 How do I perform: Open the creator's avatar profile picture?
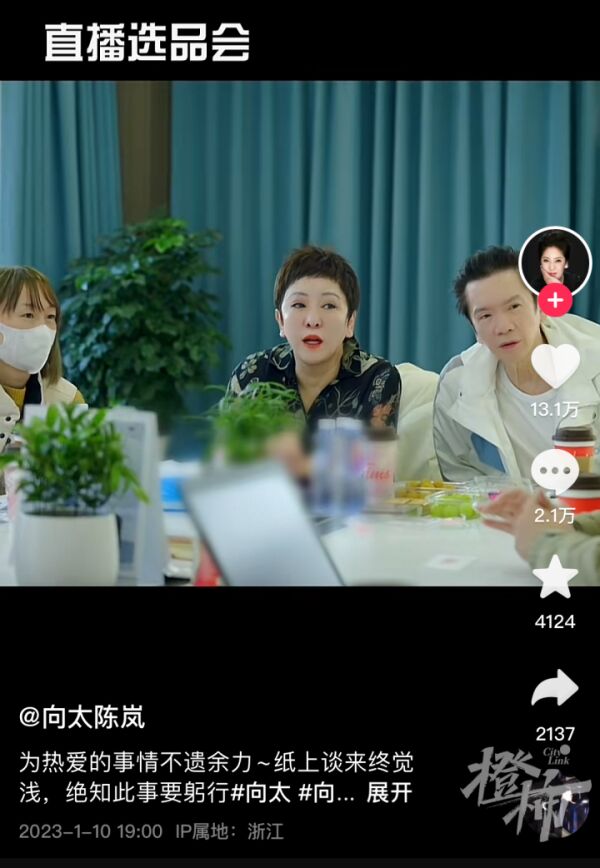pyautogui.click(x=555, y=262)
